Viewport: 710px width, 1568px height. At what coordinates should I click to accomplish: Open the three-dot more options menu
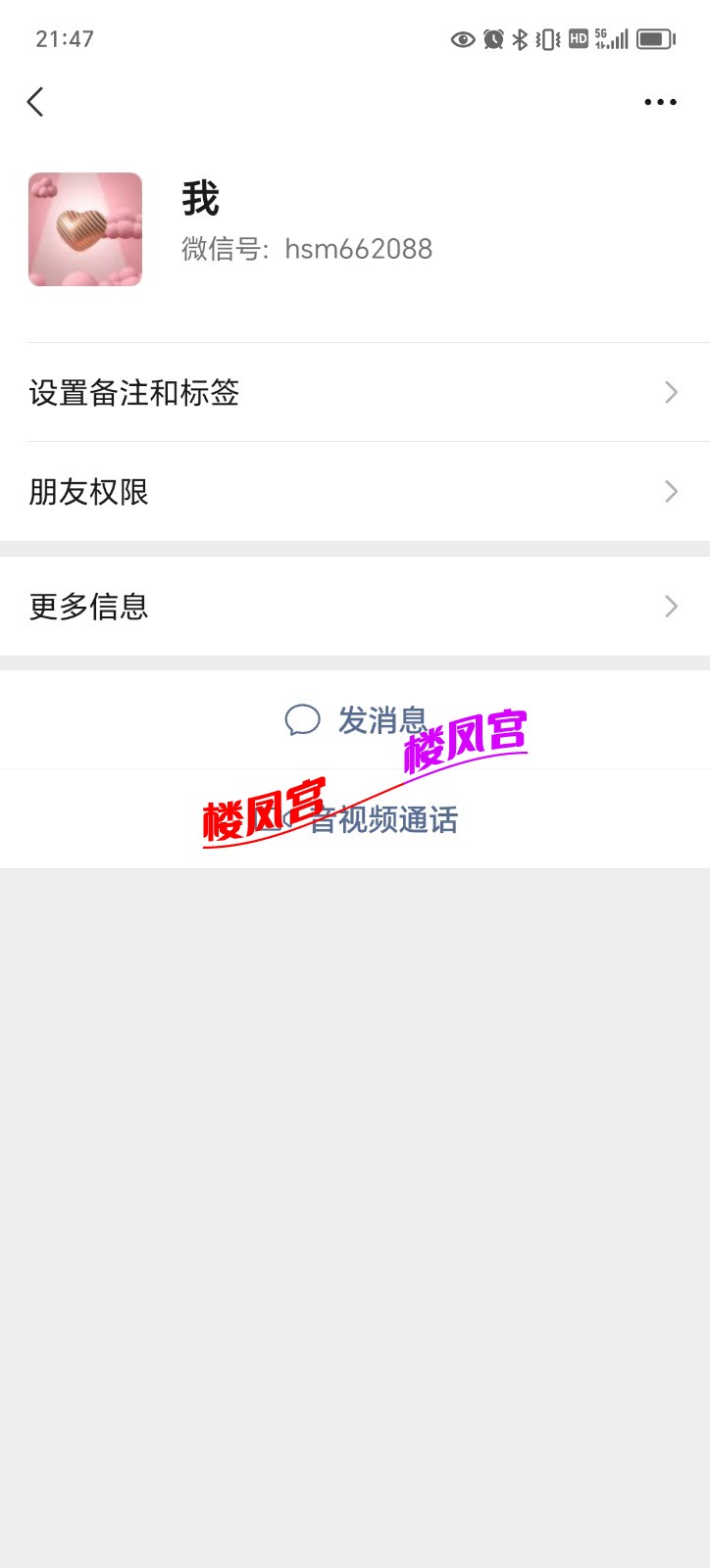click(659, 101)
